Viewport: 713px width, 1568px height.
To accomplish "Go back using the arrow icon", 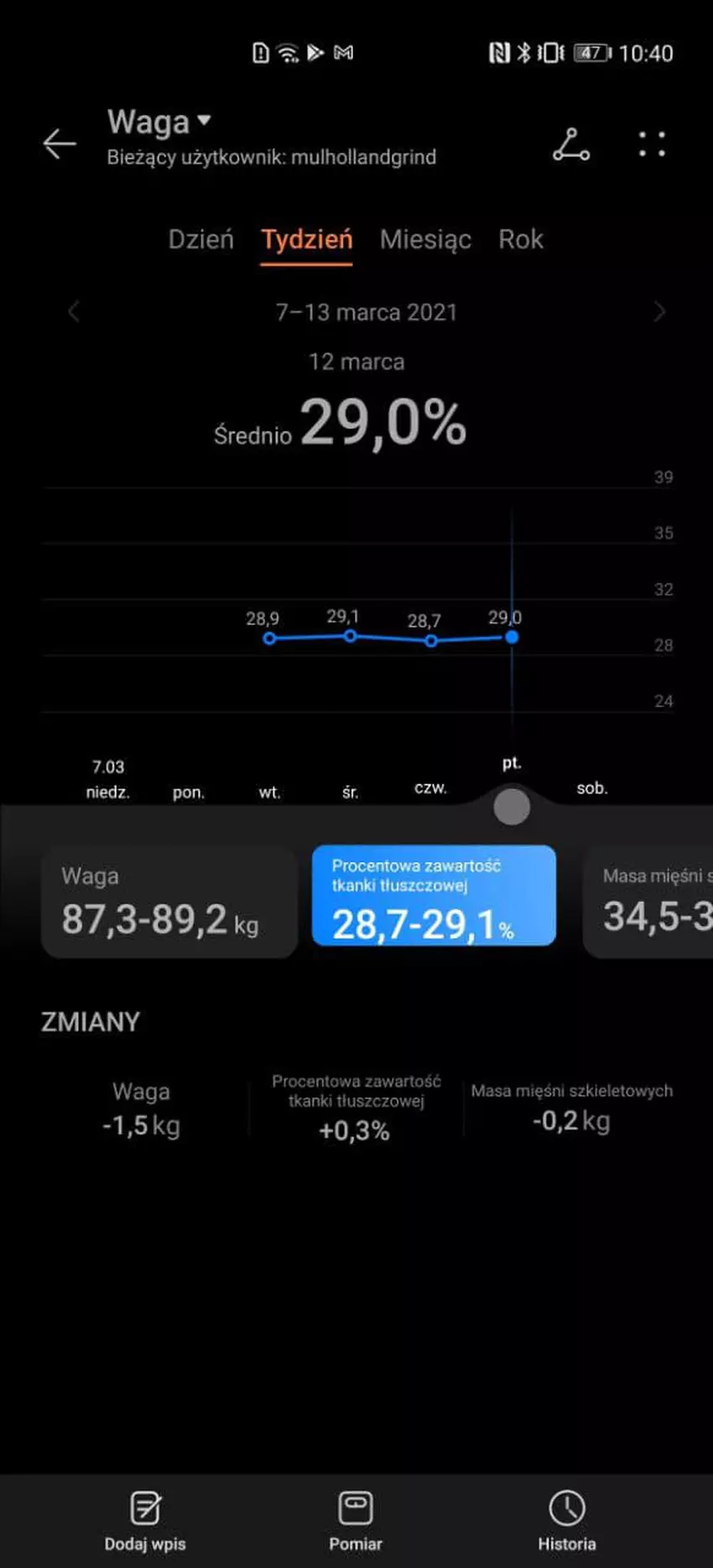I will tap(60, 143).
